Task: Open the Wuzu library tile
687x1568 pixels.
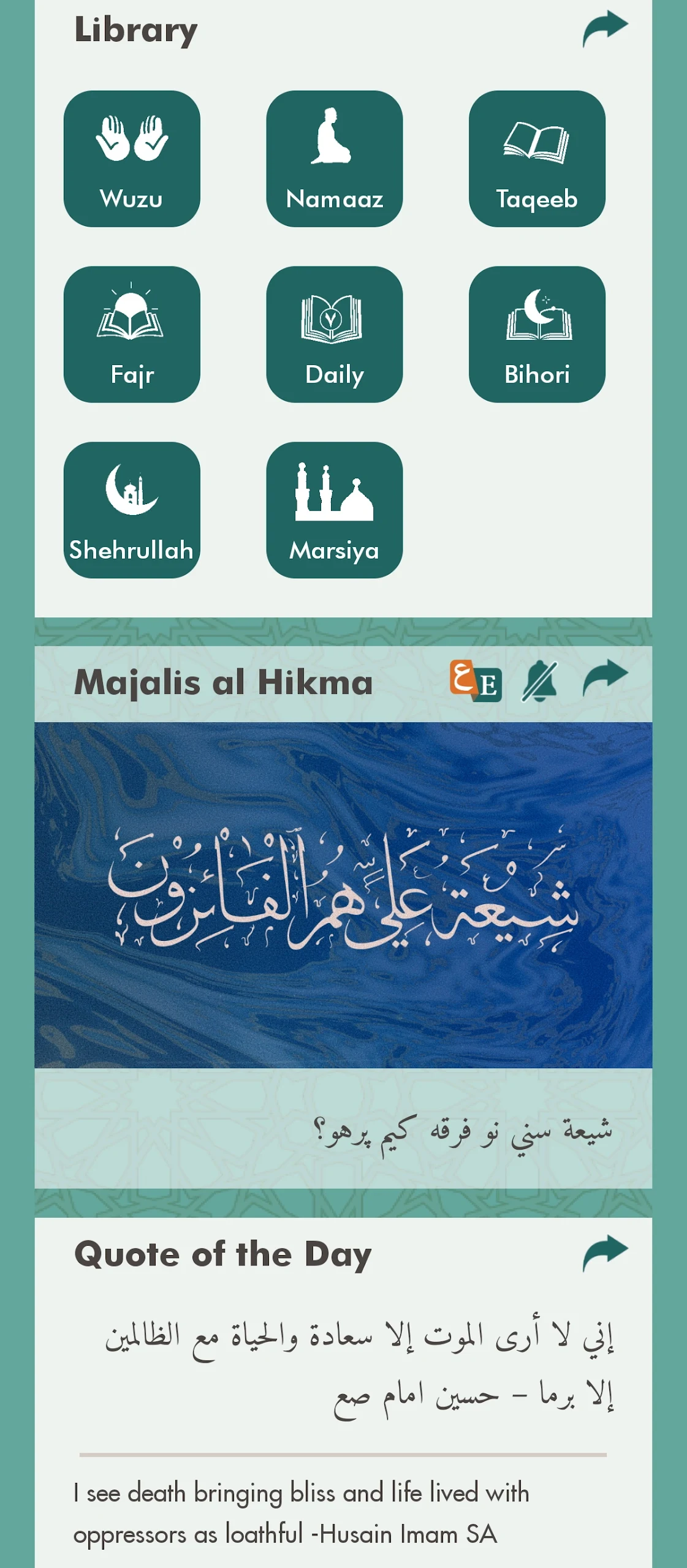Action: click(132, 159)
